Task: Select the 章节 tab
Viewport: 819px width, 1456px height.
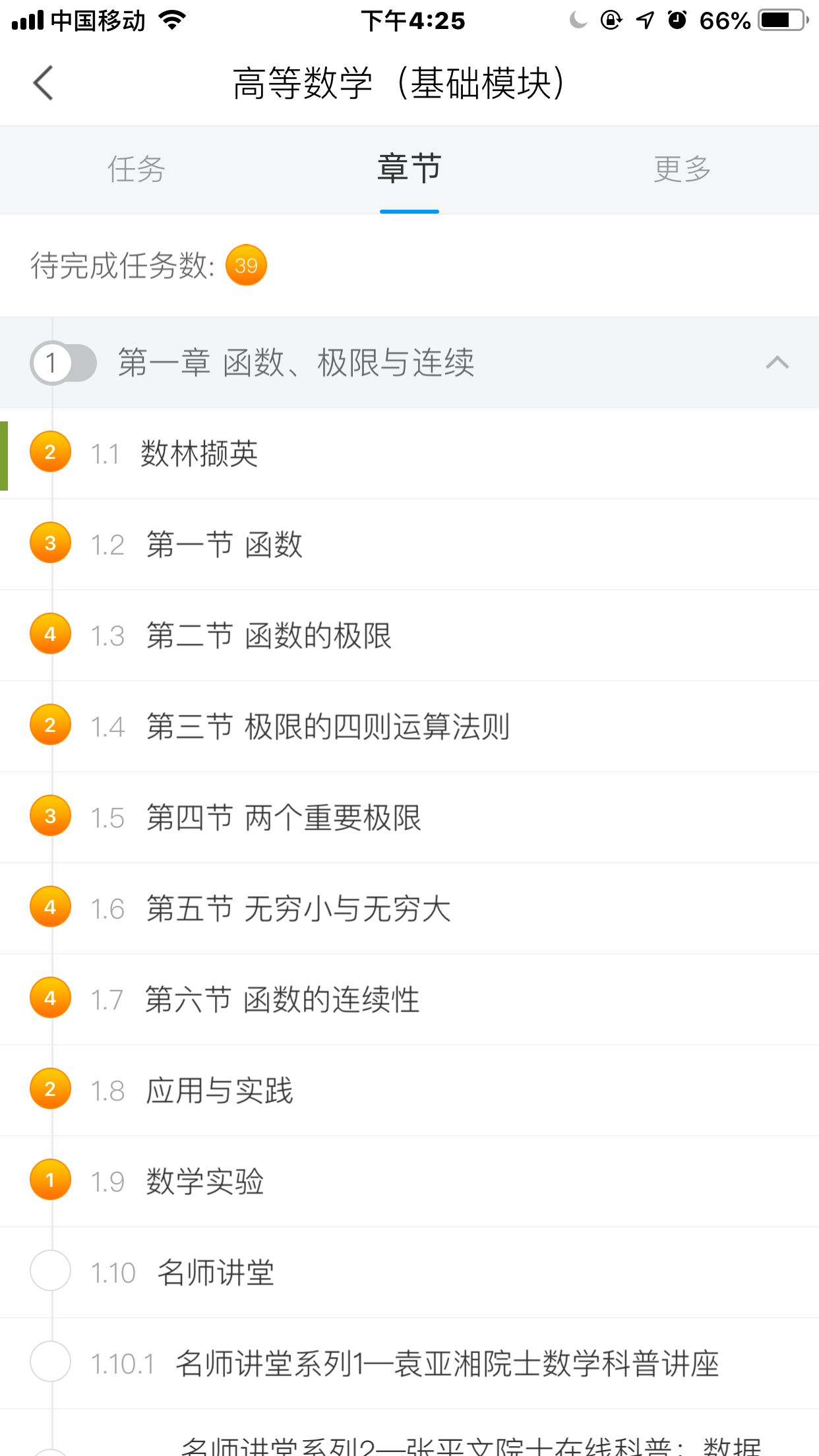Action: click(x=409, y=169)
